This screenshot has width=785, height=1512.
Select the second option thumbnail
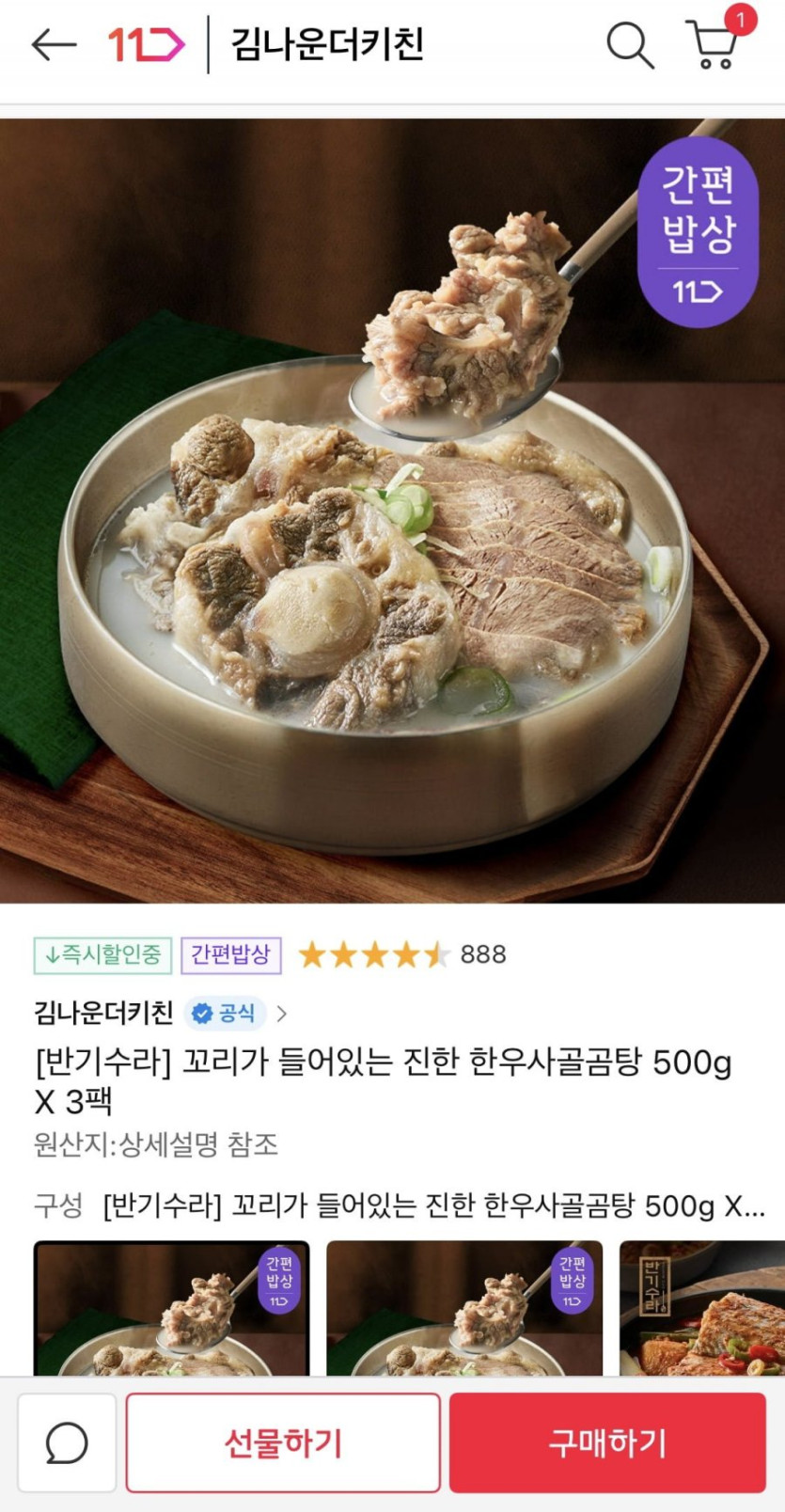[x=464, y=1308]
